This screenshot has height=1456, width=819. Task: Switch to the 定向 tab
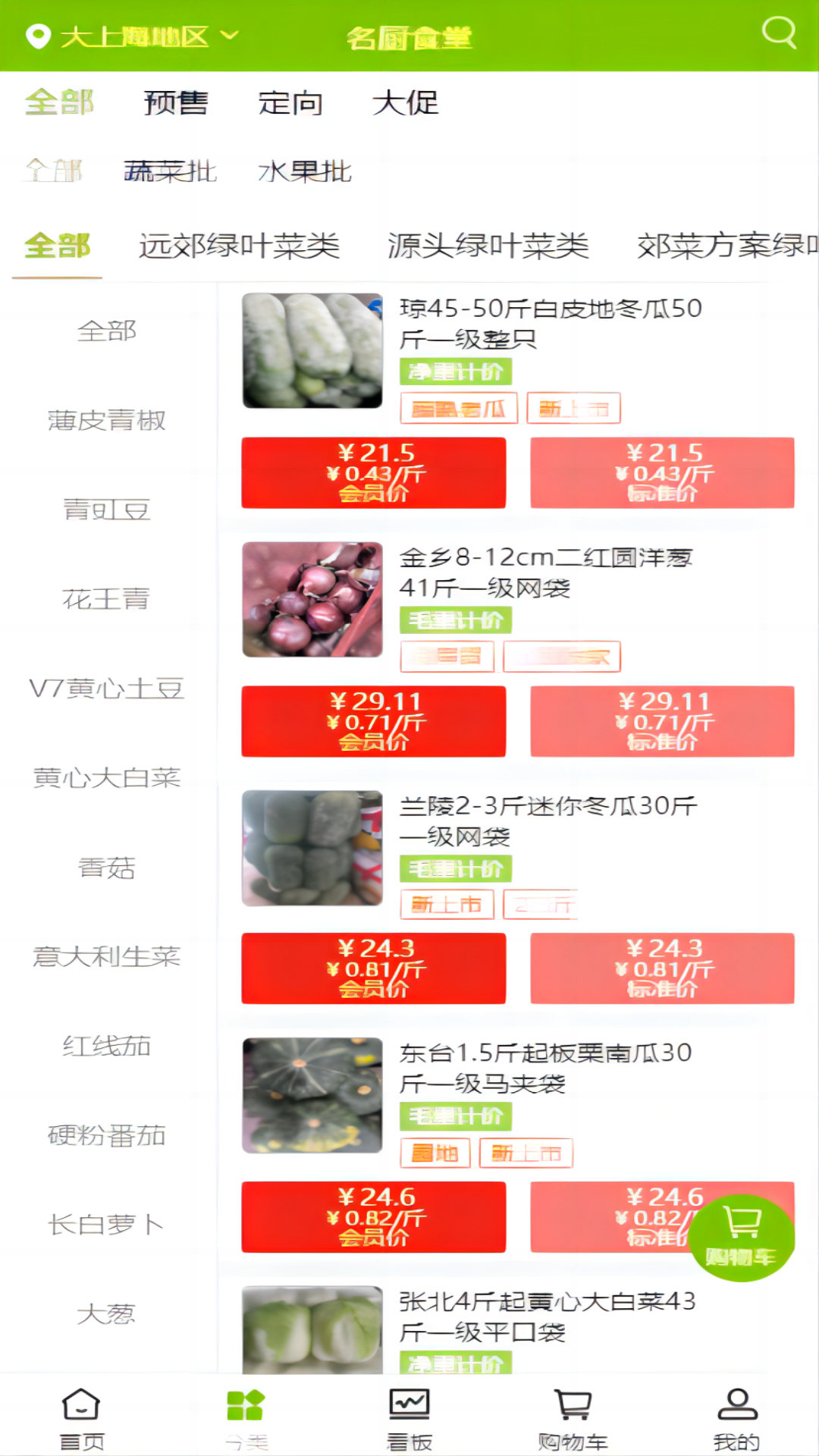click(290, 103)
